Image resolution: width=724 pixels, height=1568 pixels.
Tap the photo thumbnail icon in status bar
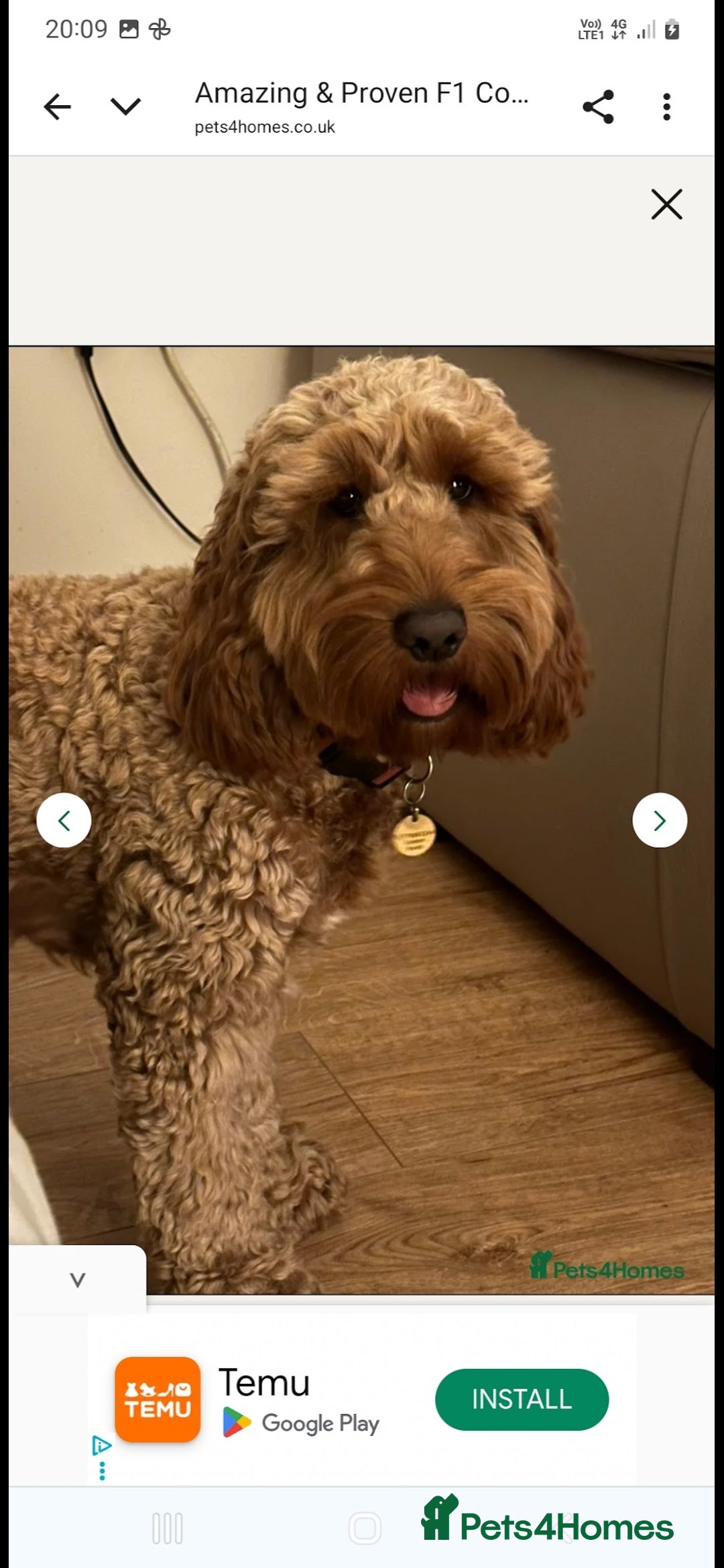pos(129,28)
